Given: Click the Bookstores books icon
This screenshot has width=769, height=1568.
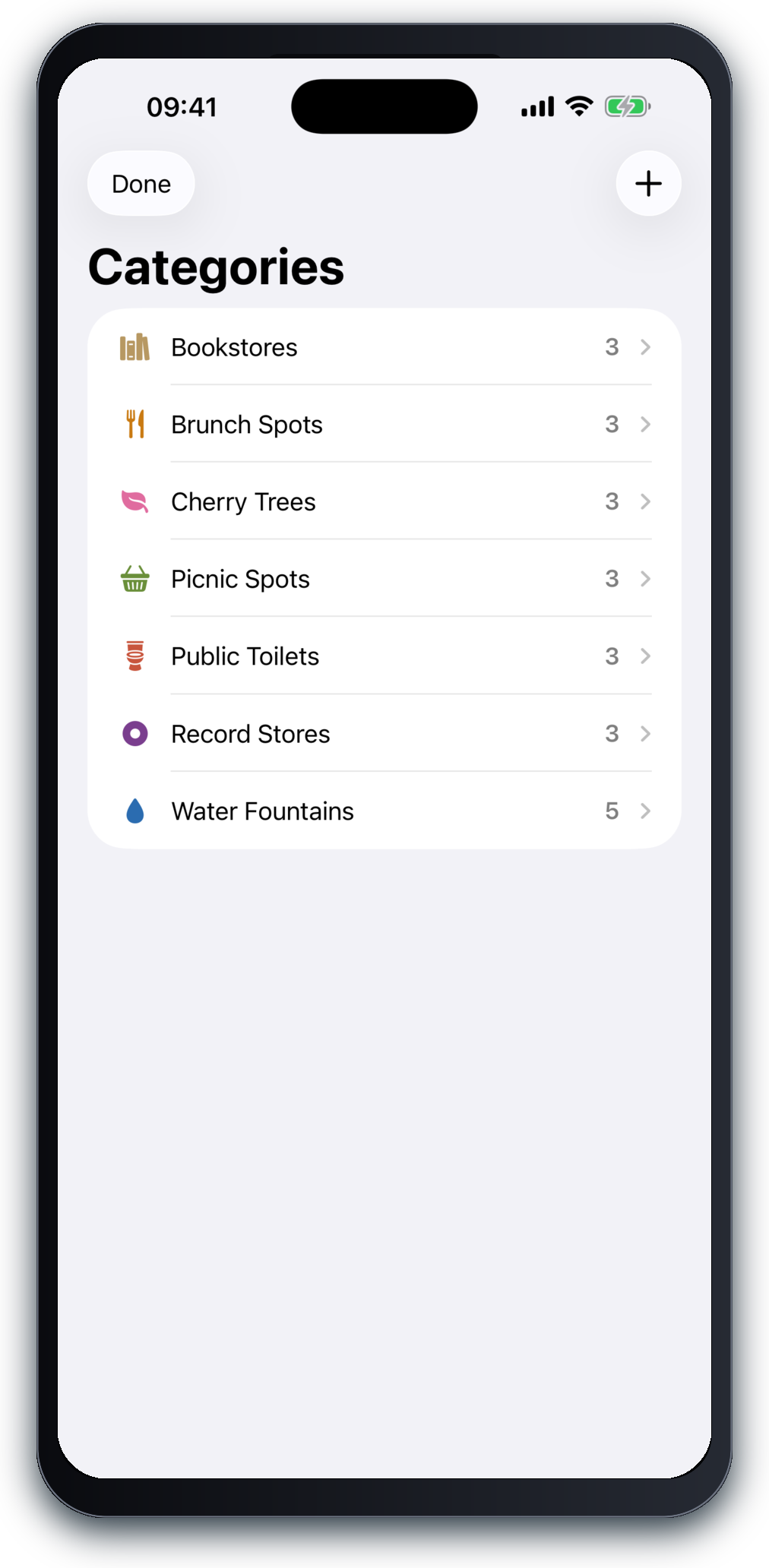Looking at the screenshot, I should [x=134, y=347].
